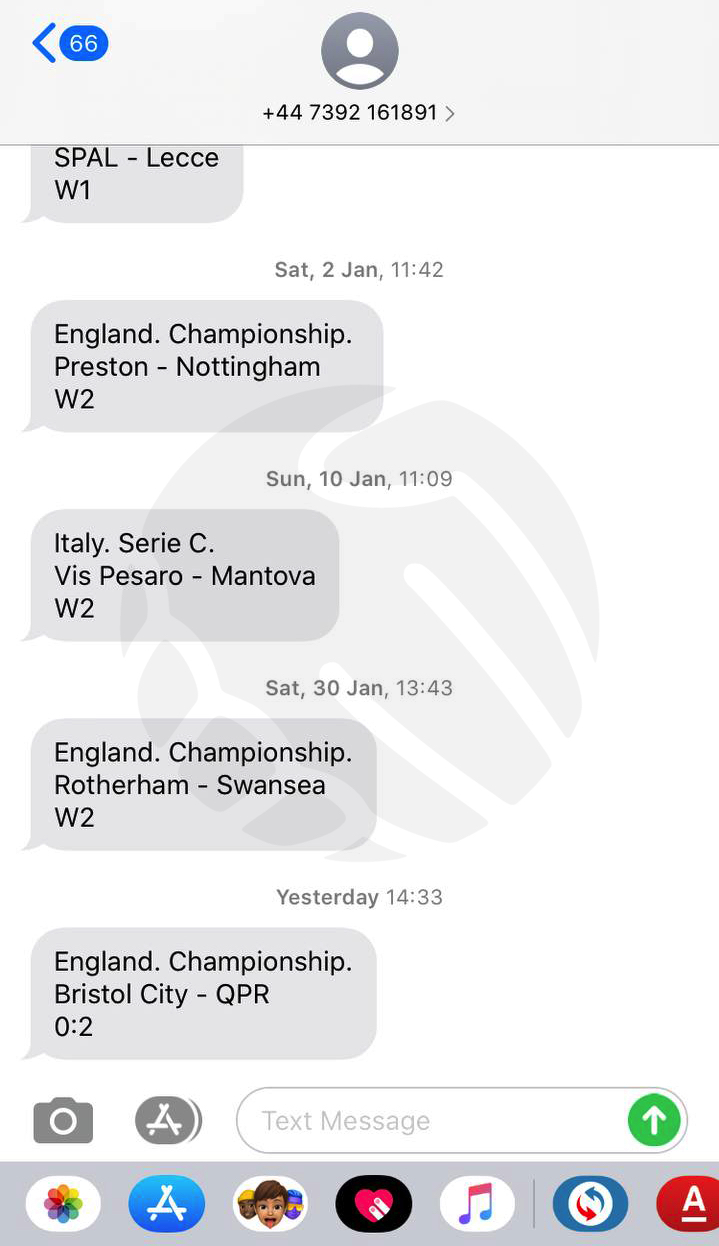Open the blue circular arrows app

pos(590,1204)
